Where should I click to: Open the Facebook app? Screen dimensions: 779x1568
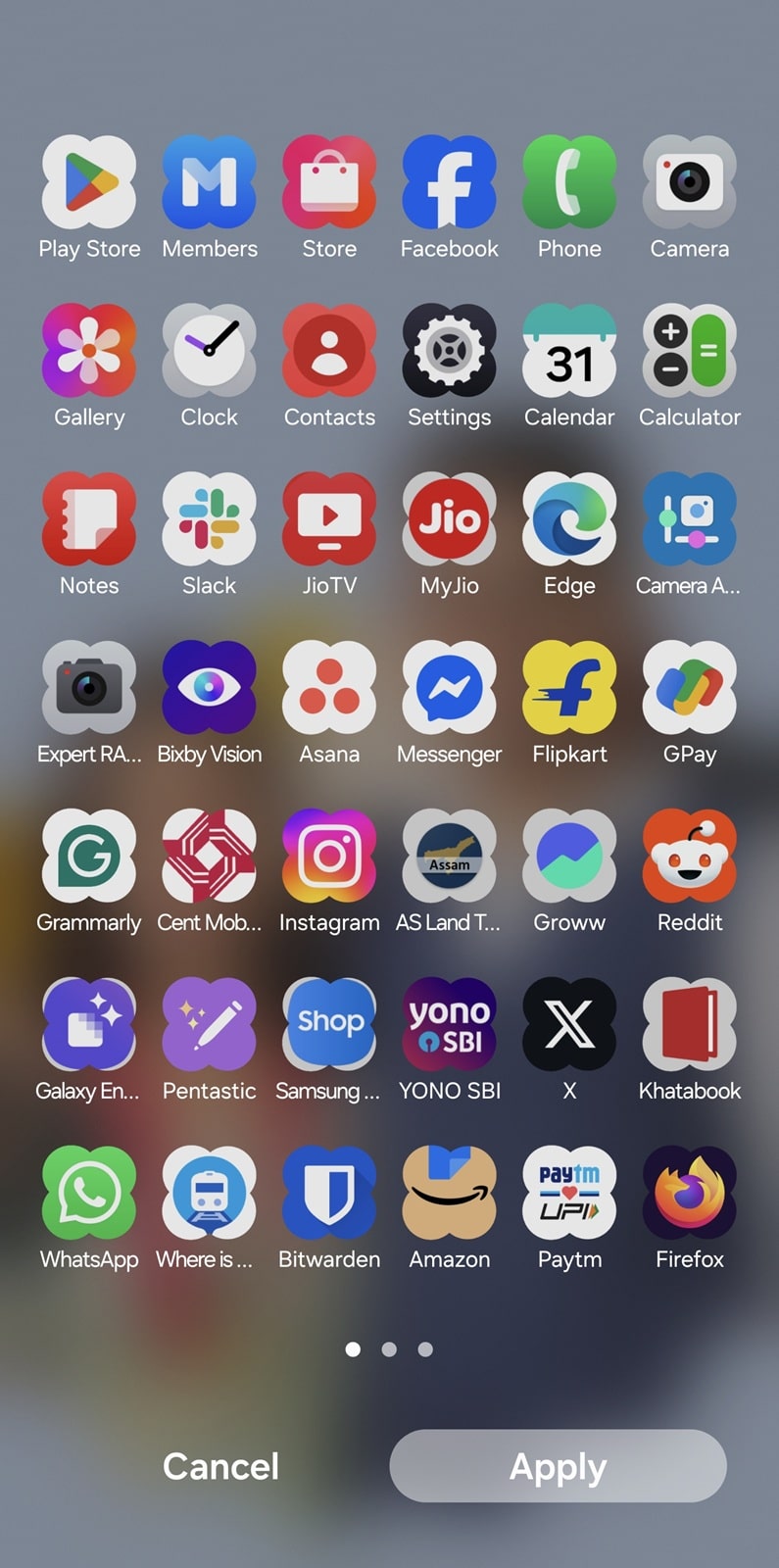pyautogui.click(x=450, y=182)
